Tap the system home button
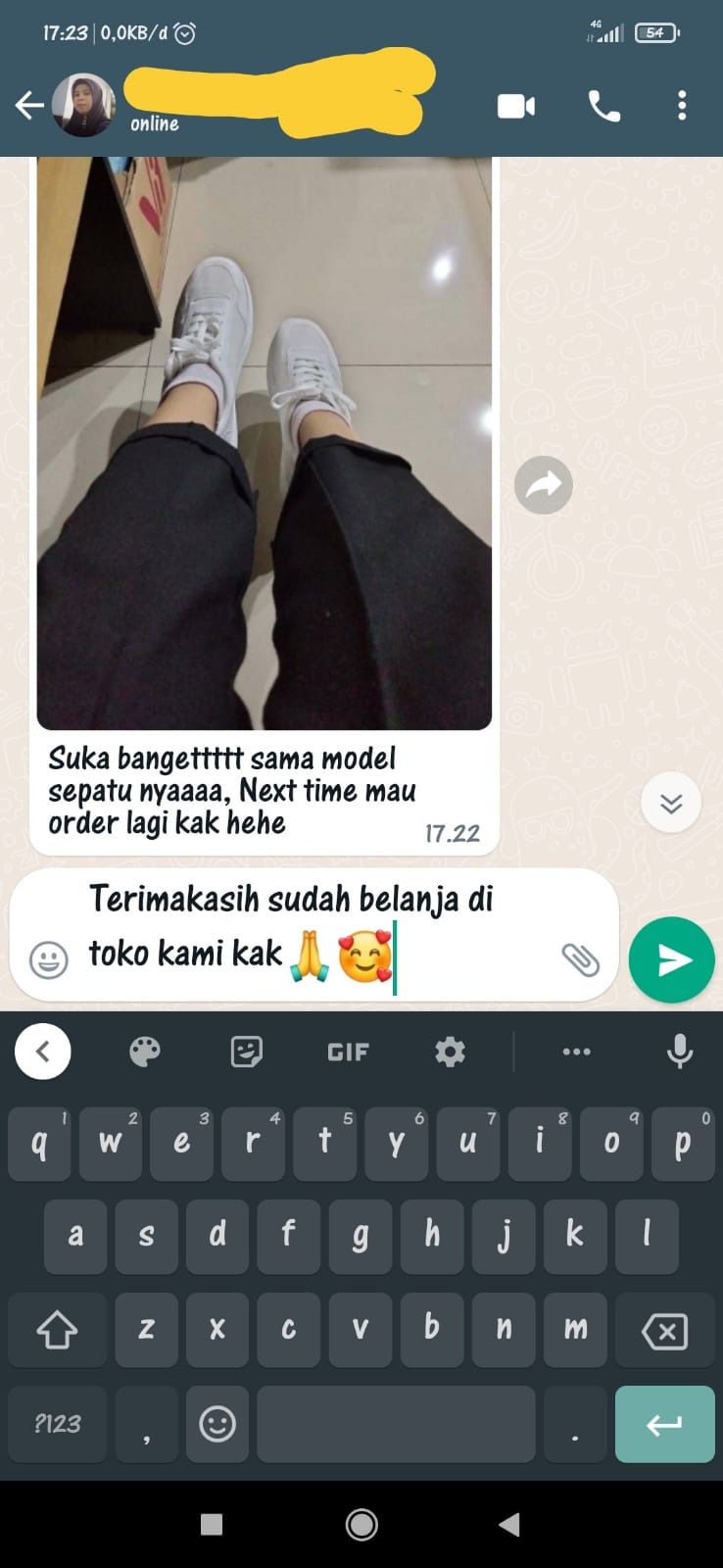Viewport: 723px width, 1568px height. pos(361,1524)
